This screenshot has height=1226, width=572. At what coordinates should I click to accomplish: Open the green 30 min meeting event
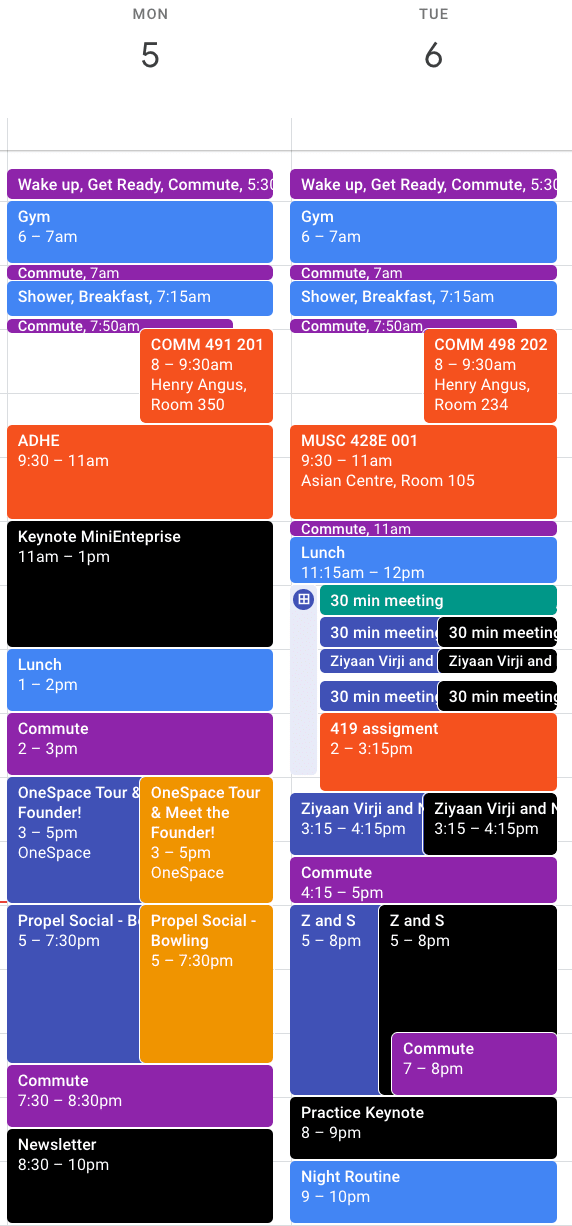[x=438, y=600]
